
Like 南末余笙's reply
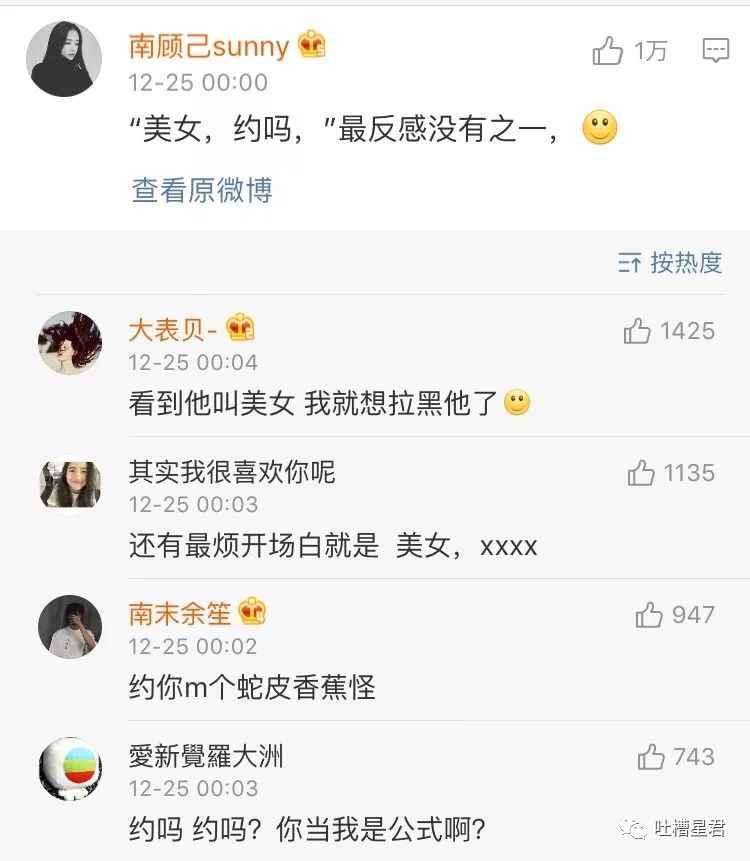(649, 615)
